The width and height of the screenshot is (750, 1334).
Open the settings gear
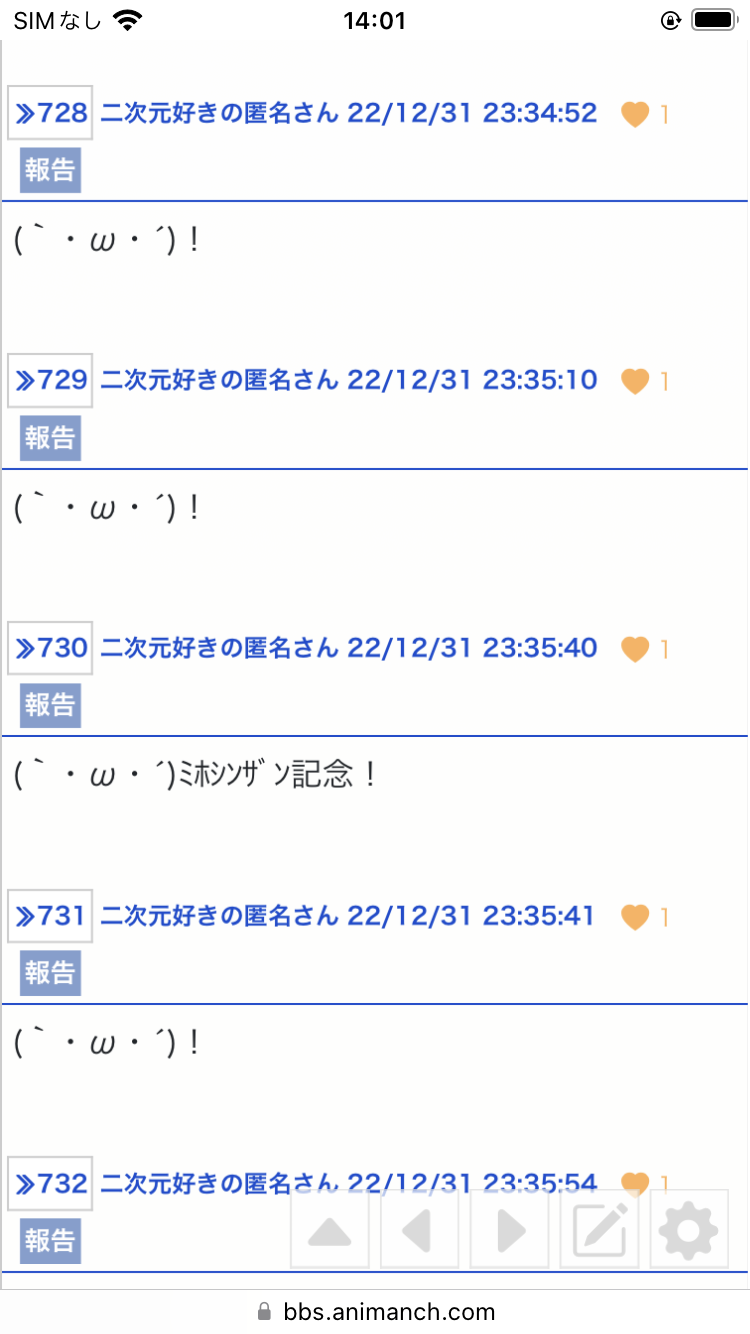click(690, 1229)
